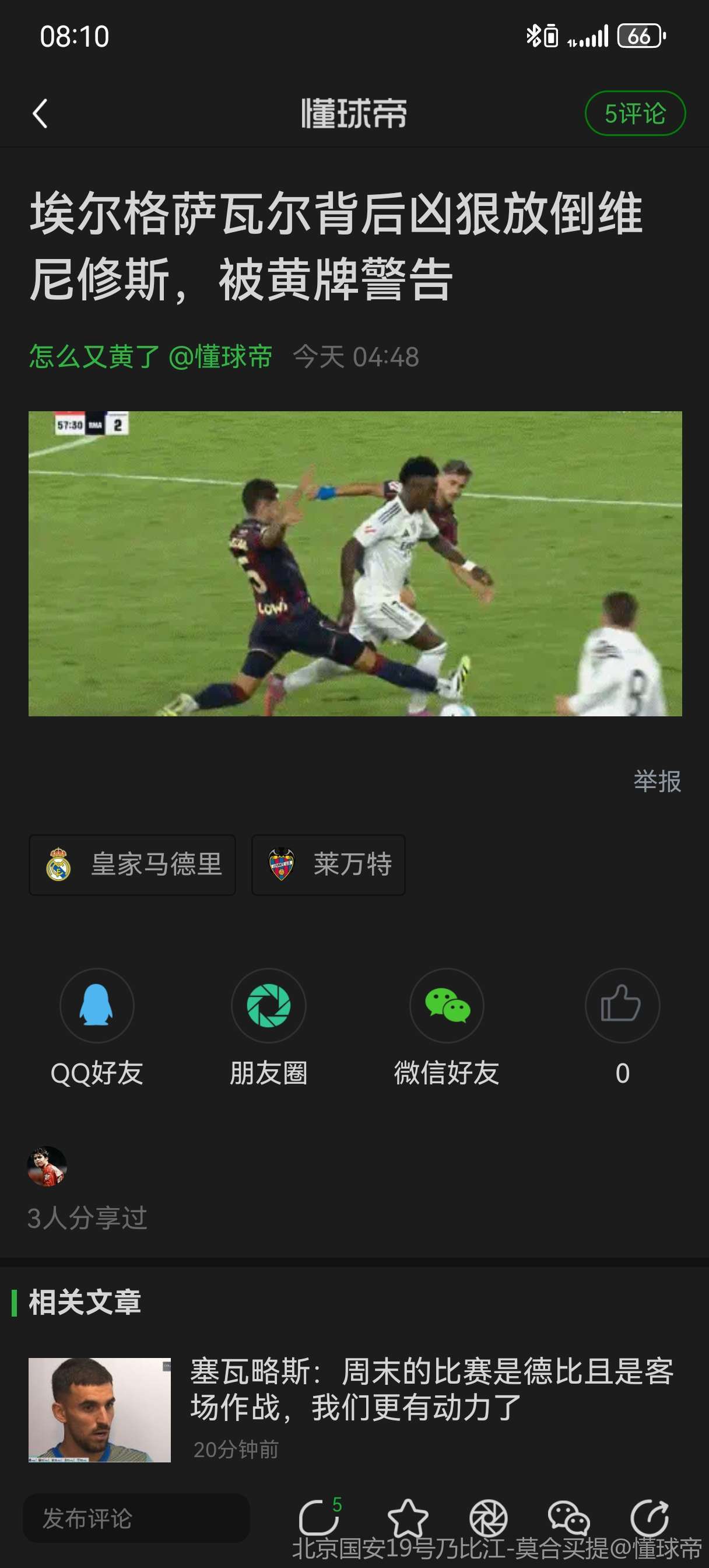Open the match foul image
The image size is (709, 1568).
(x=355, y=563)
